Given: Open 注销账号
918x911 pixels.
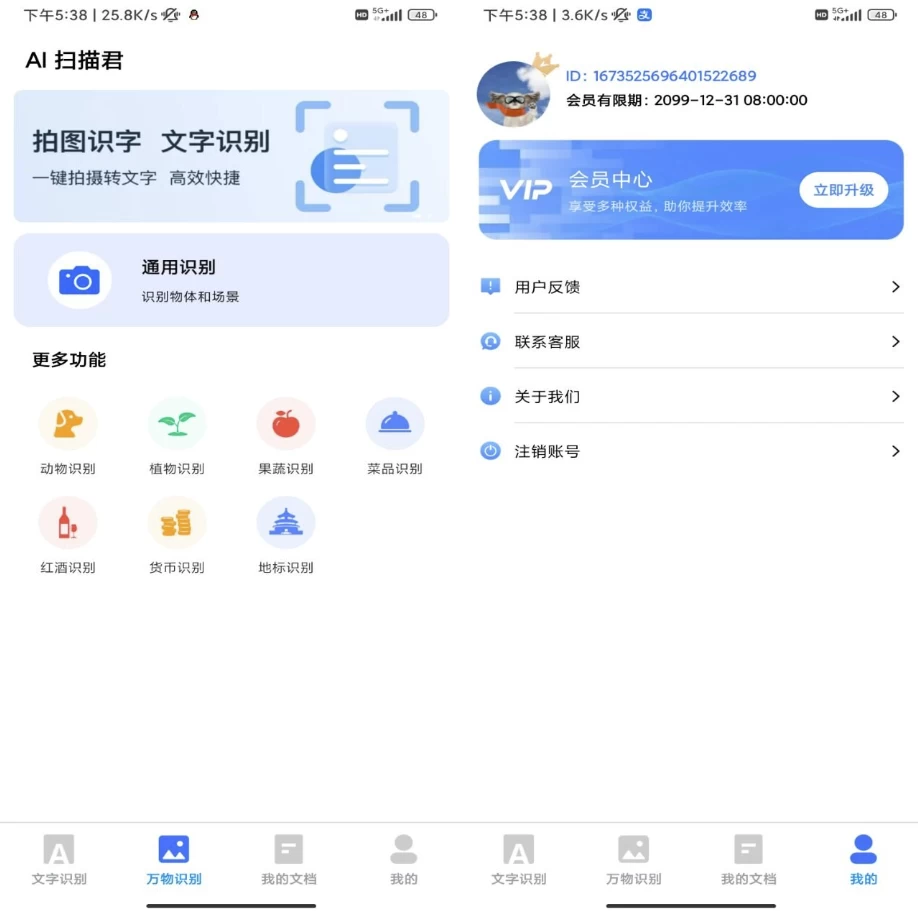Looking at the screenshot, I should coord(691,452).
